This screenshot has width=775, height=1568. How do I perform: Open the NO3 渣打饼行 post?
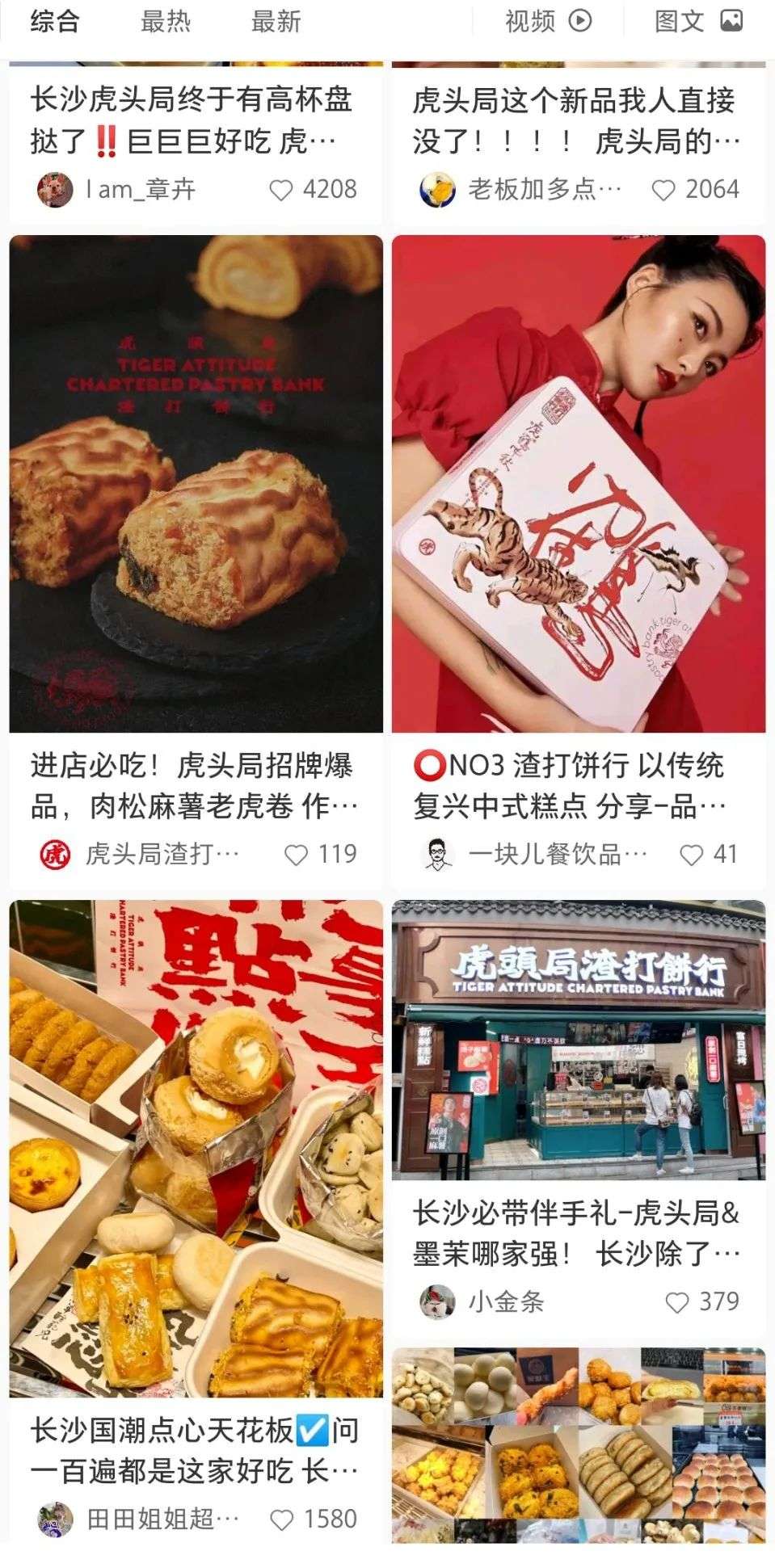pos(578,485)
